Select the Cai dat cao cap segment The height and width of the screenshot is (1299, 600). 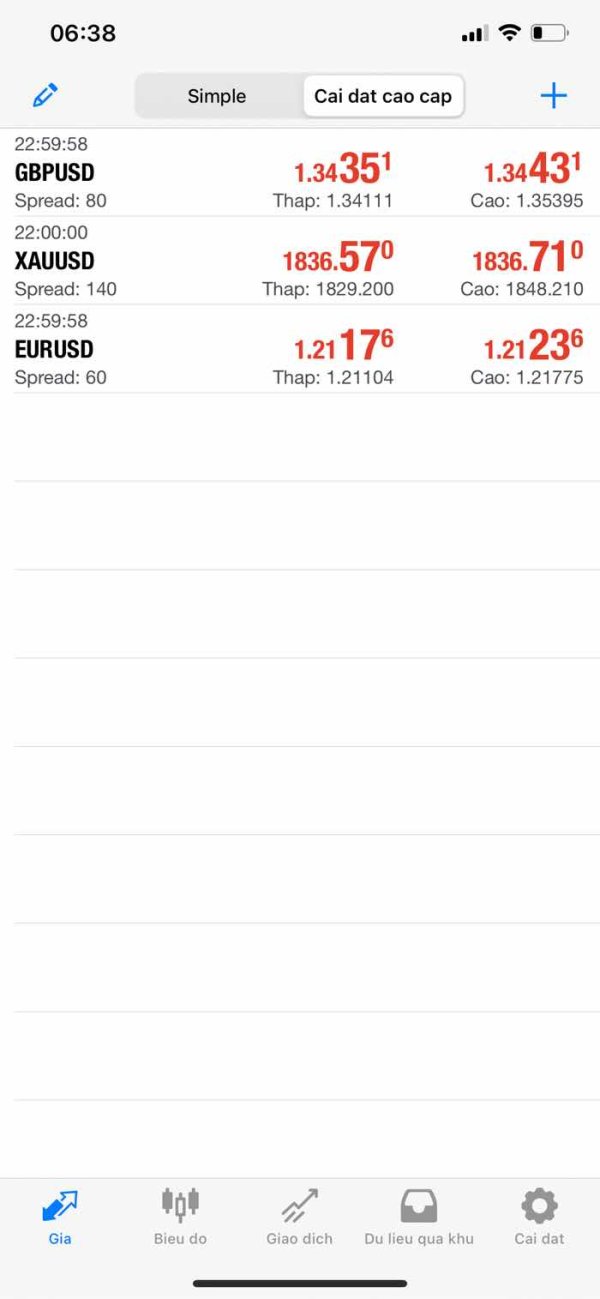pos(383,96)
